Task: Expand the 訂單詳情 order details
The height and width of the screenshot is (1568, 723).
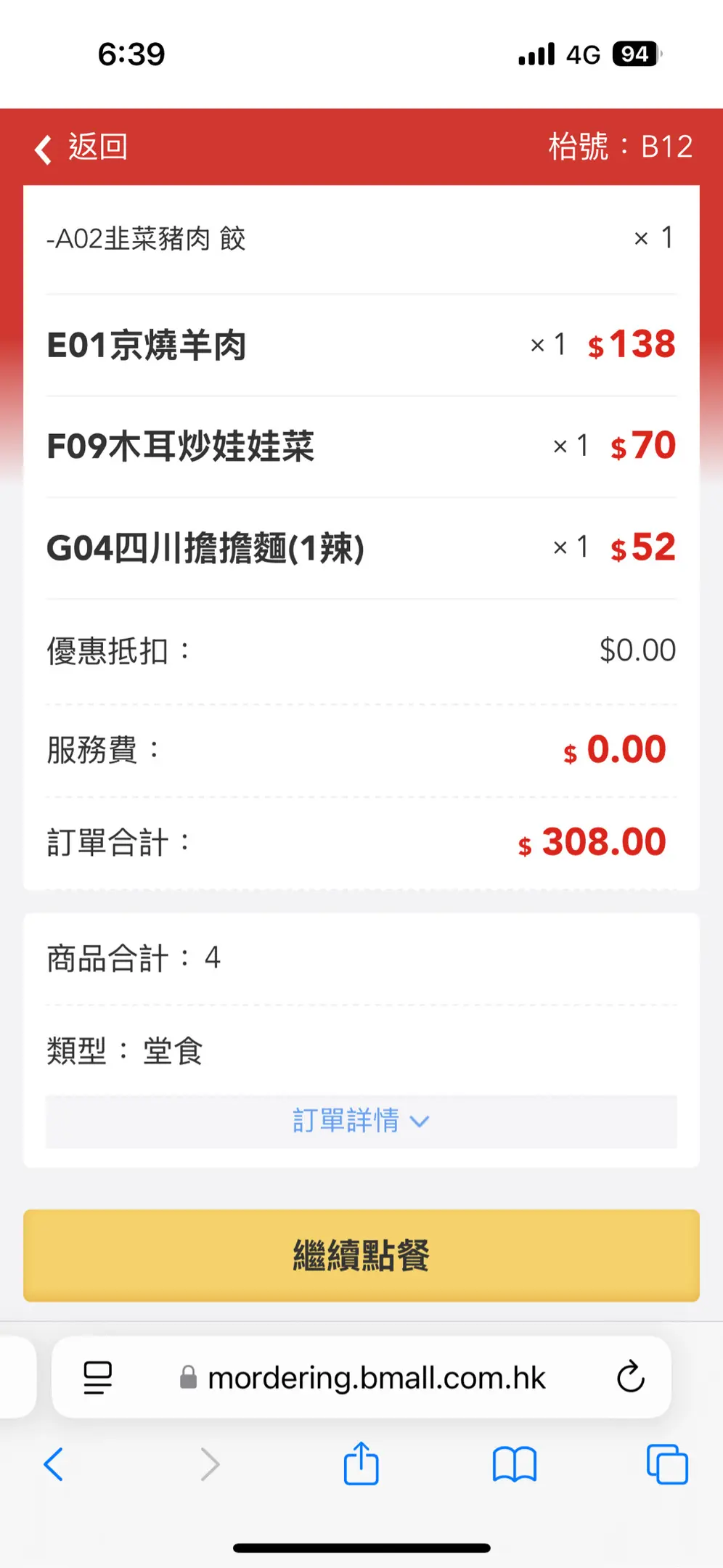Action: click(x=361, y=1121)
